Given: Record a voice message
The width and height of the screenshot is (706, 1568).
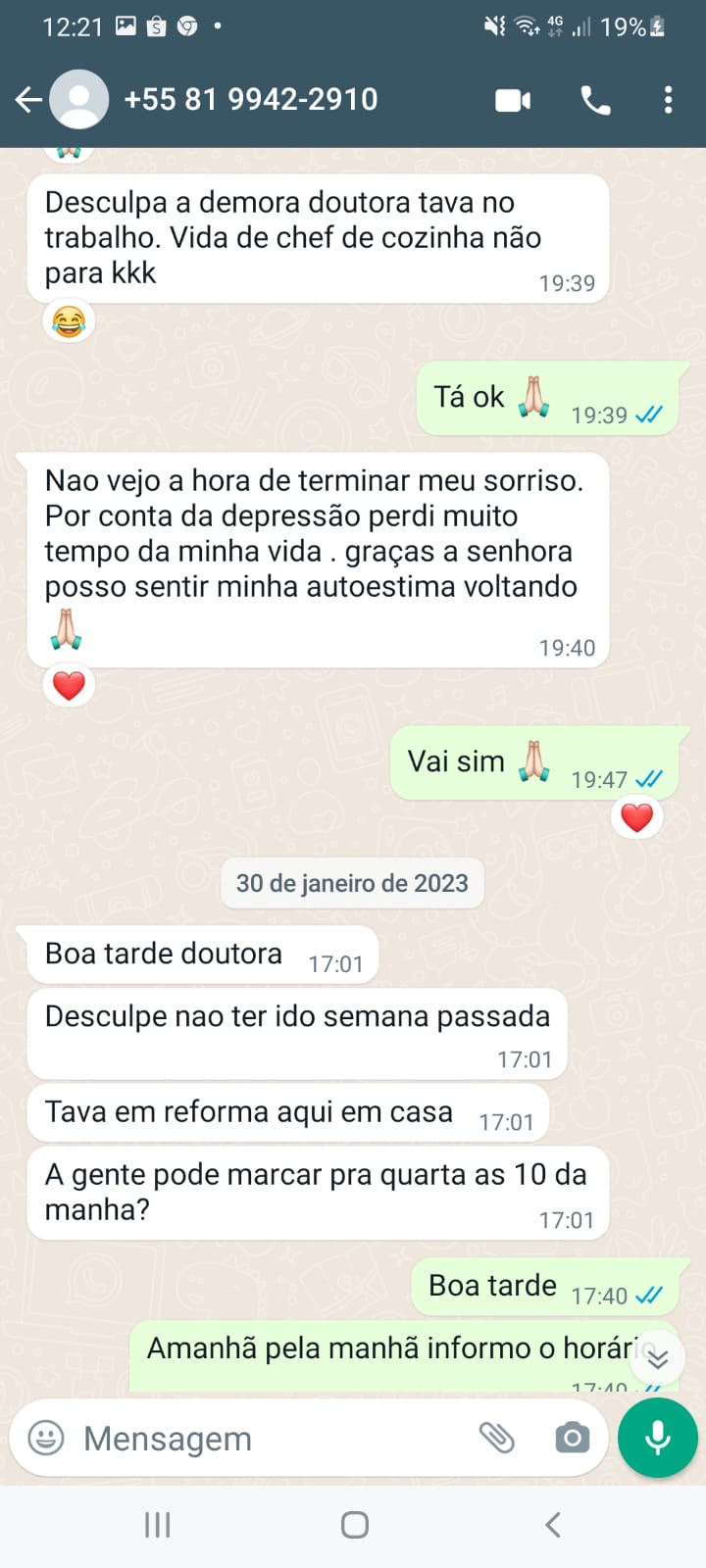Looking at the screenshot, I should [657, 1438].
